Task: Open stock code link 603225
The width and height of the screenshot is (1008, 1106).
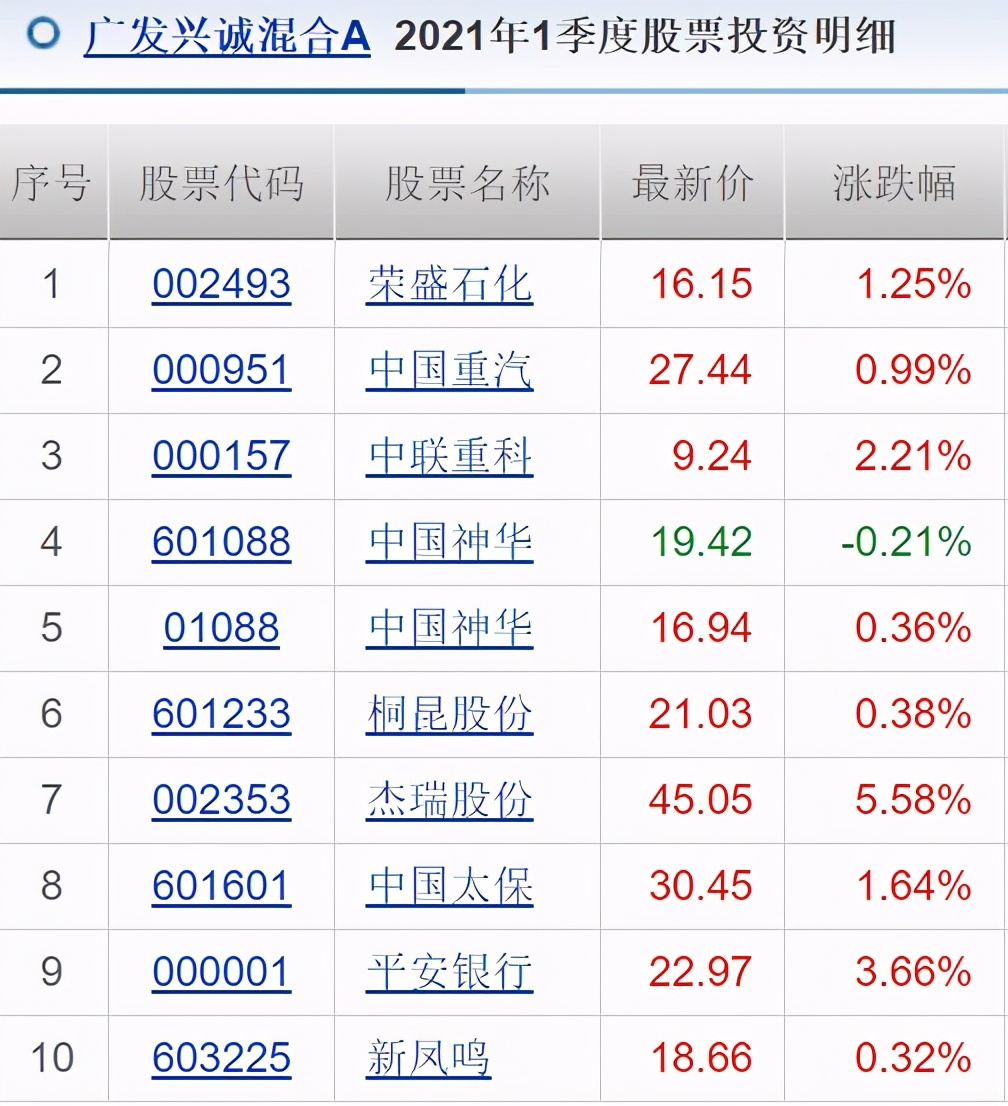Action: [221, 1057]
